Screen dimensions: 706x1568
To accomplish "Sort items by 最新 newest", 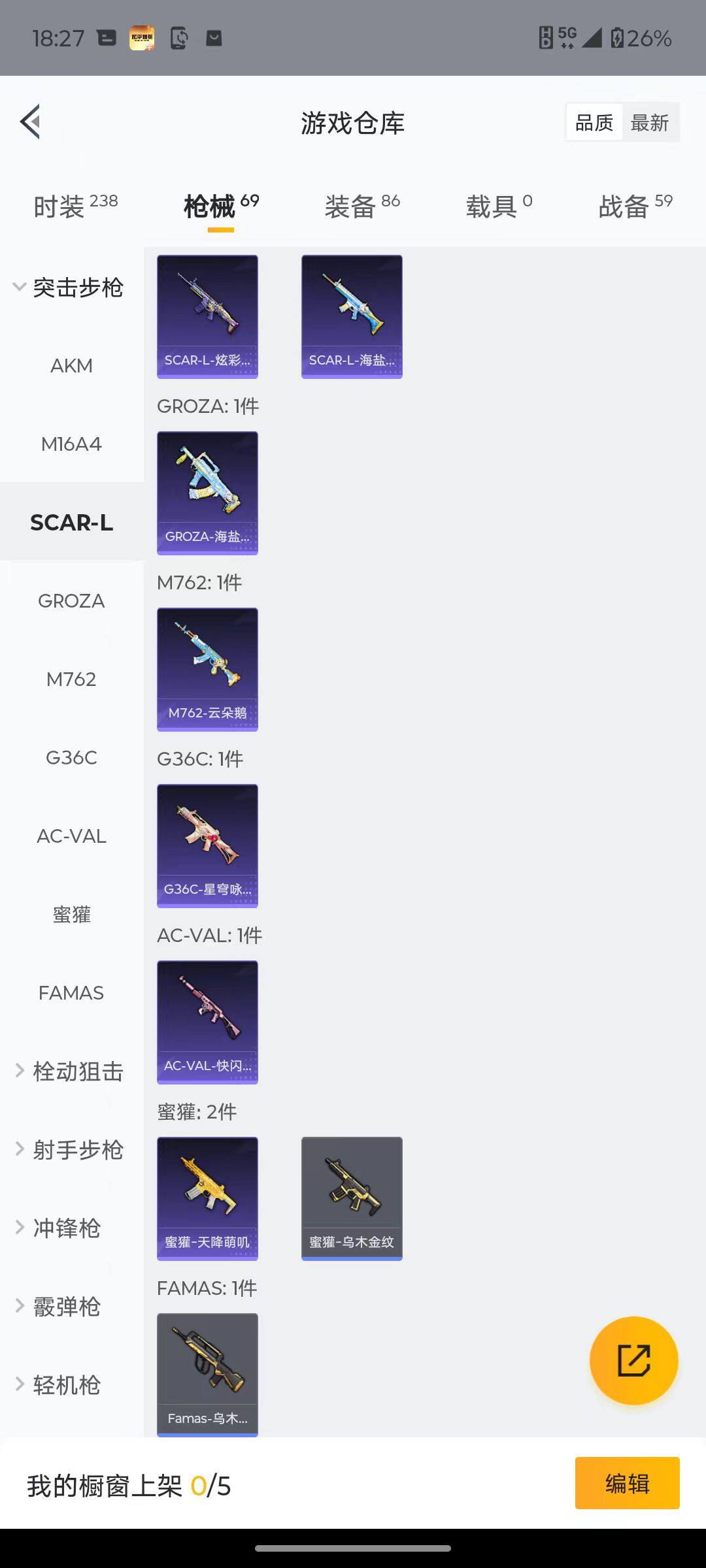I will [651, 122].
